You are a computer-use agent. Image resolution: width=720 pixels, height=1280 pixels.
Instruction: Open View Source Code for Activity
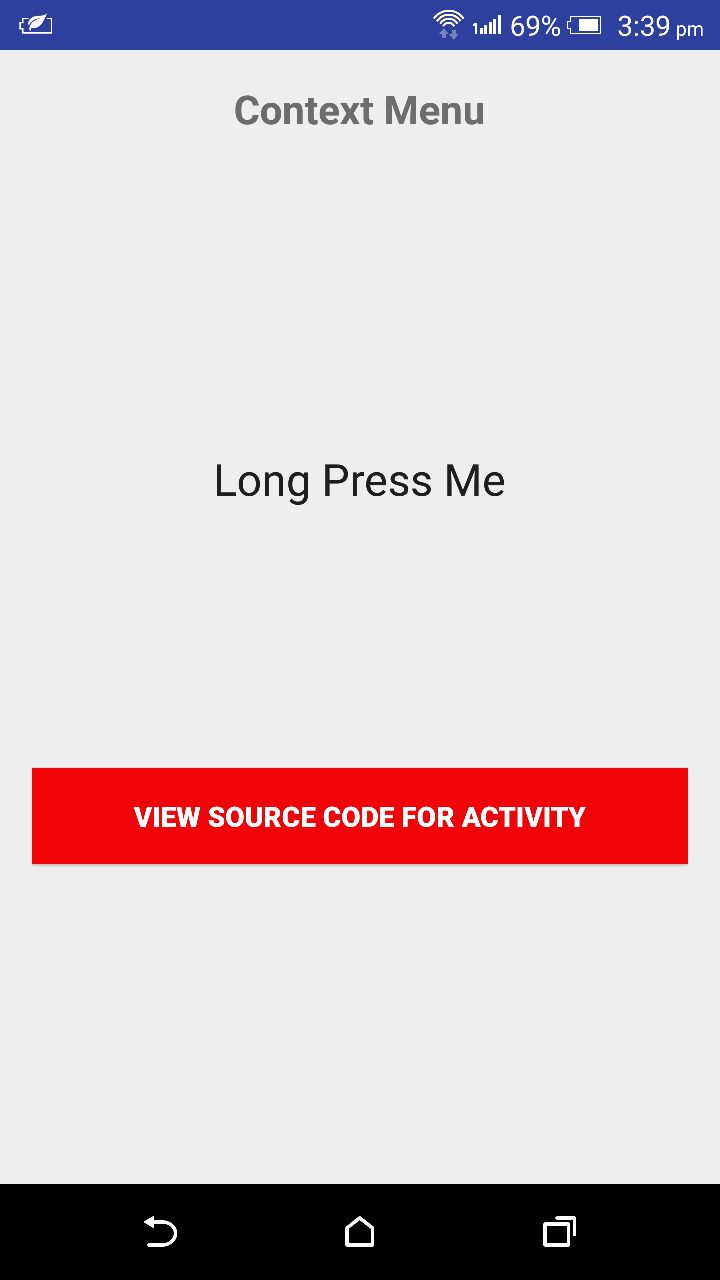tap(360, 816)
